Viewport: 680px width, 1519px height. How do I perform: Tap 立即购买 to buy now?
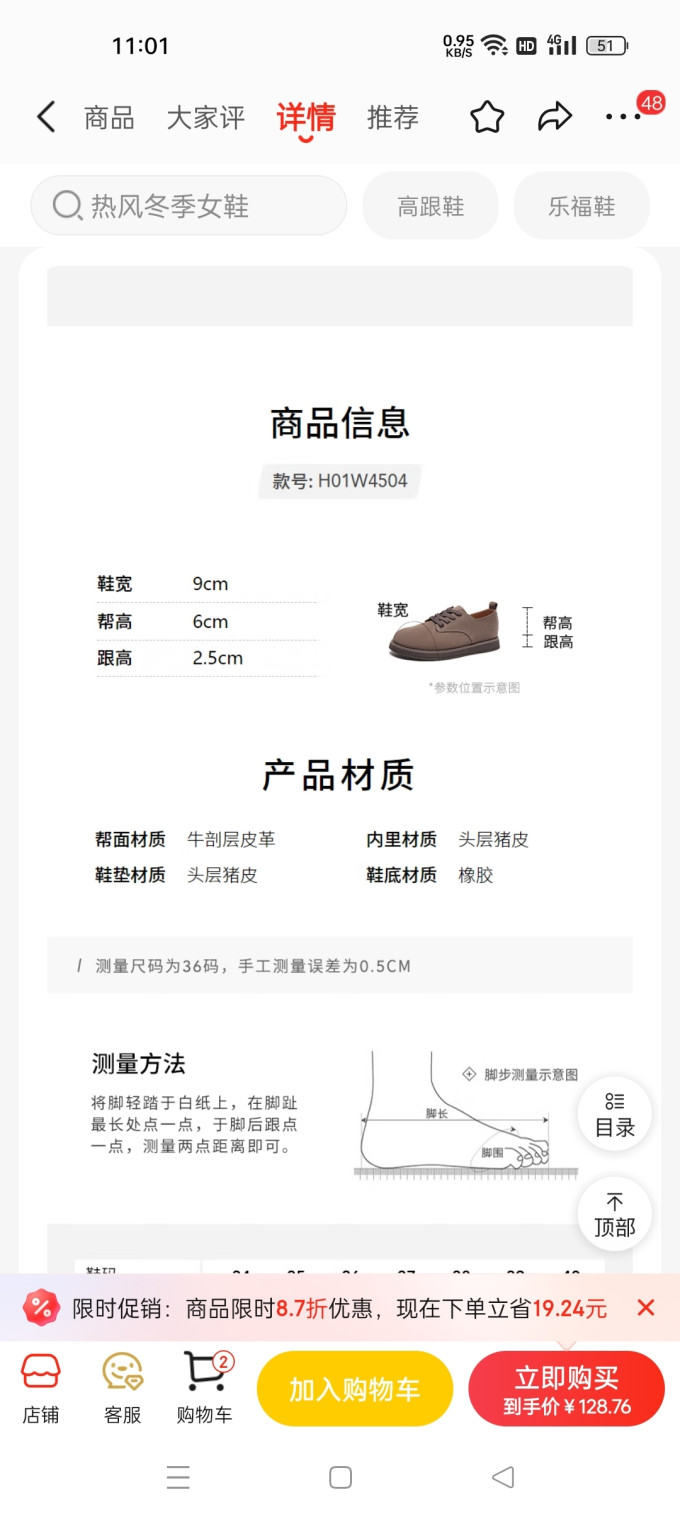pos(567,1389)
